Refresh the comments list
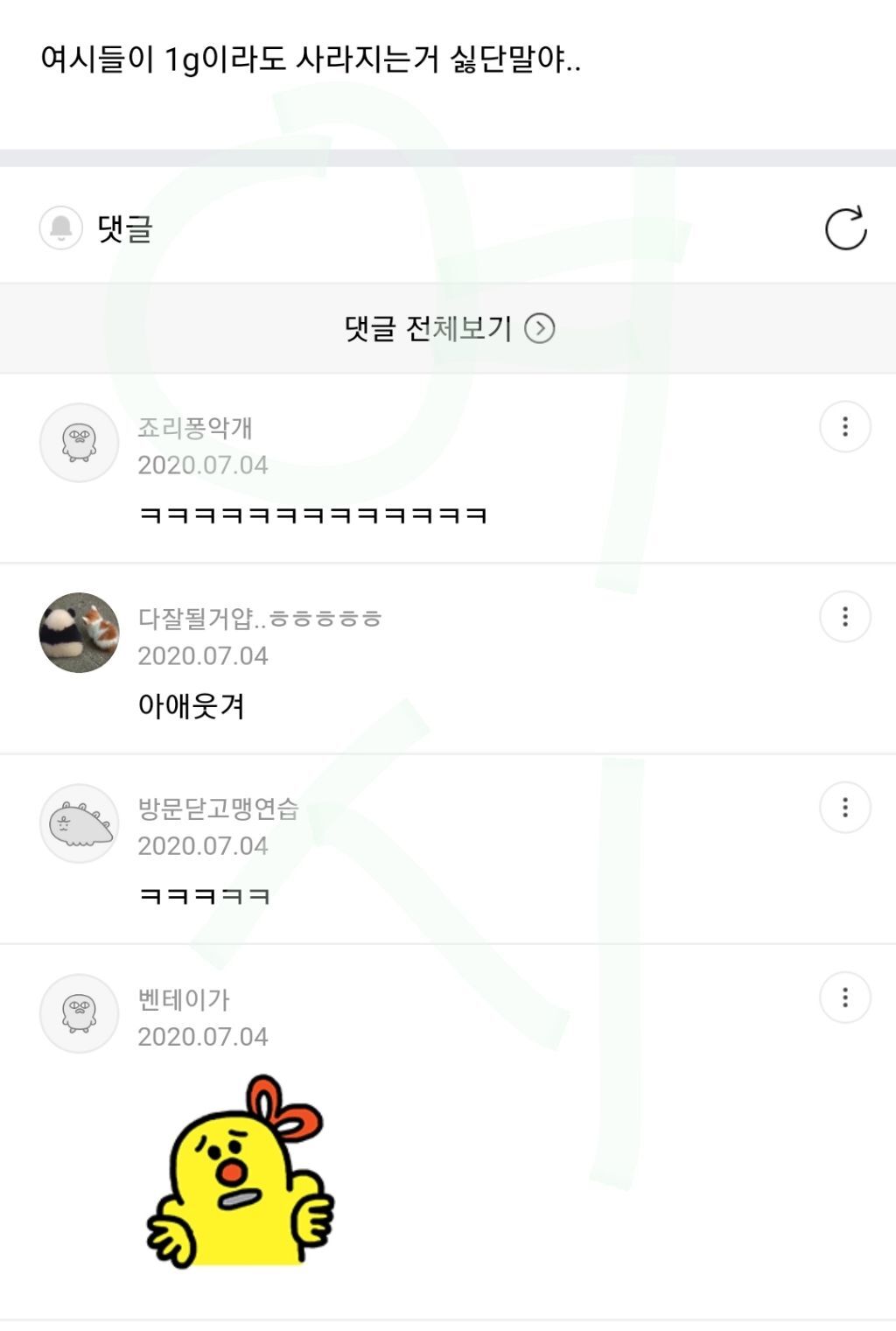Screen dimensions: 896x1331 pyautogui.click(x=845, y=228)
